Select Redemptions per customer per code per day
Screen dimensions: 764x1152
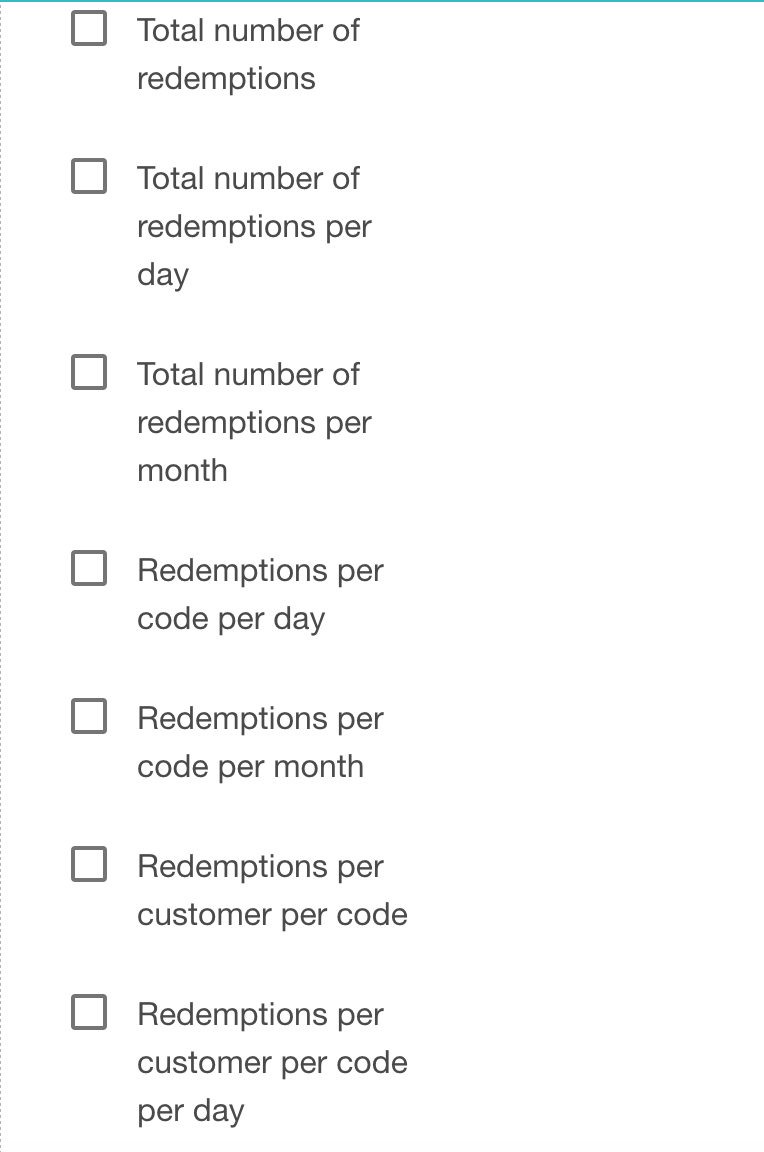(x=89, y=1013)
